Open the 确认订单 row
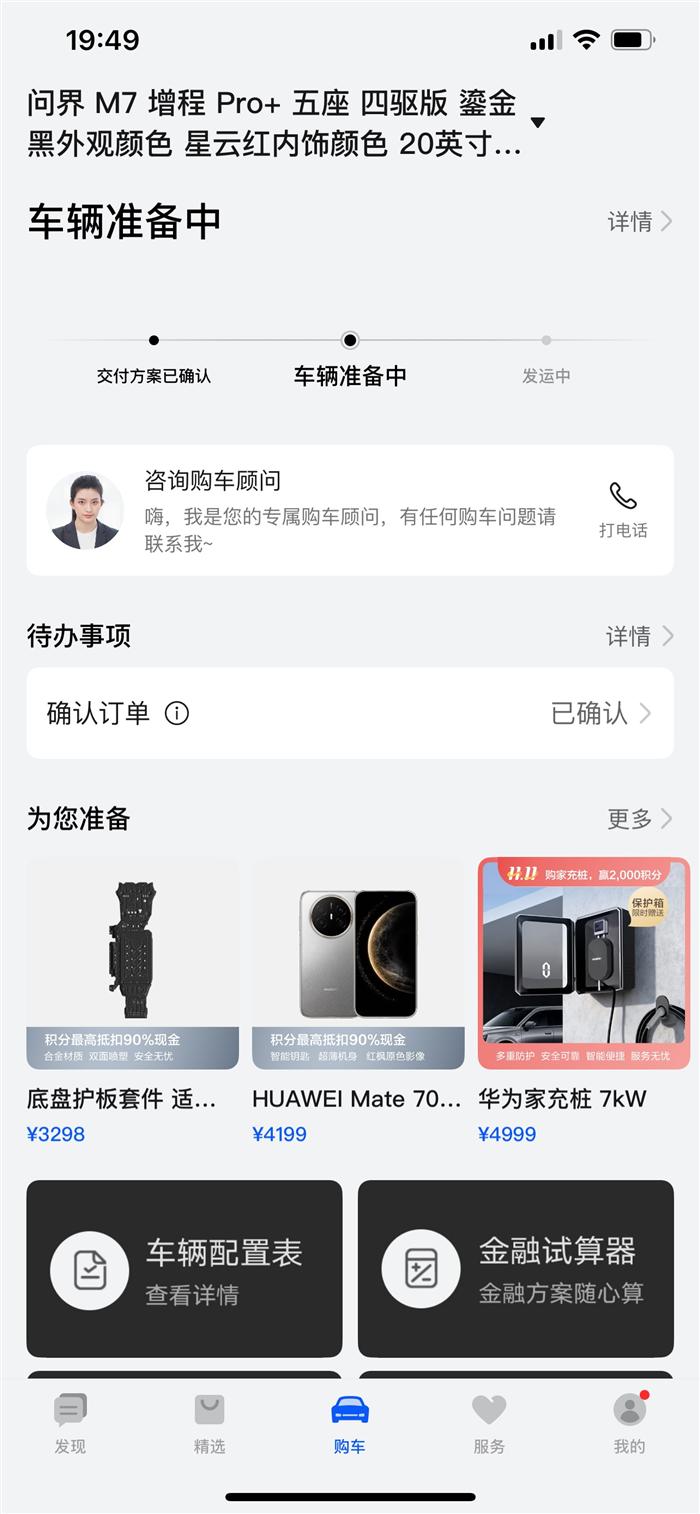The image size is (700, 1514). point(350,713)
